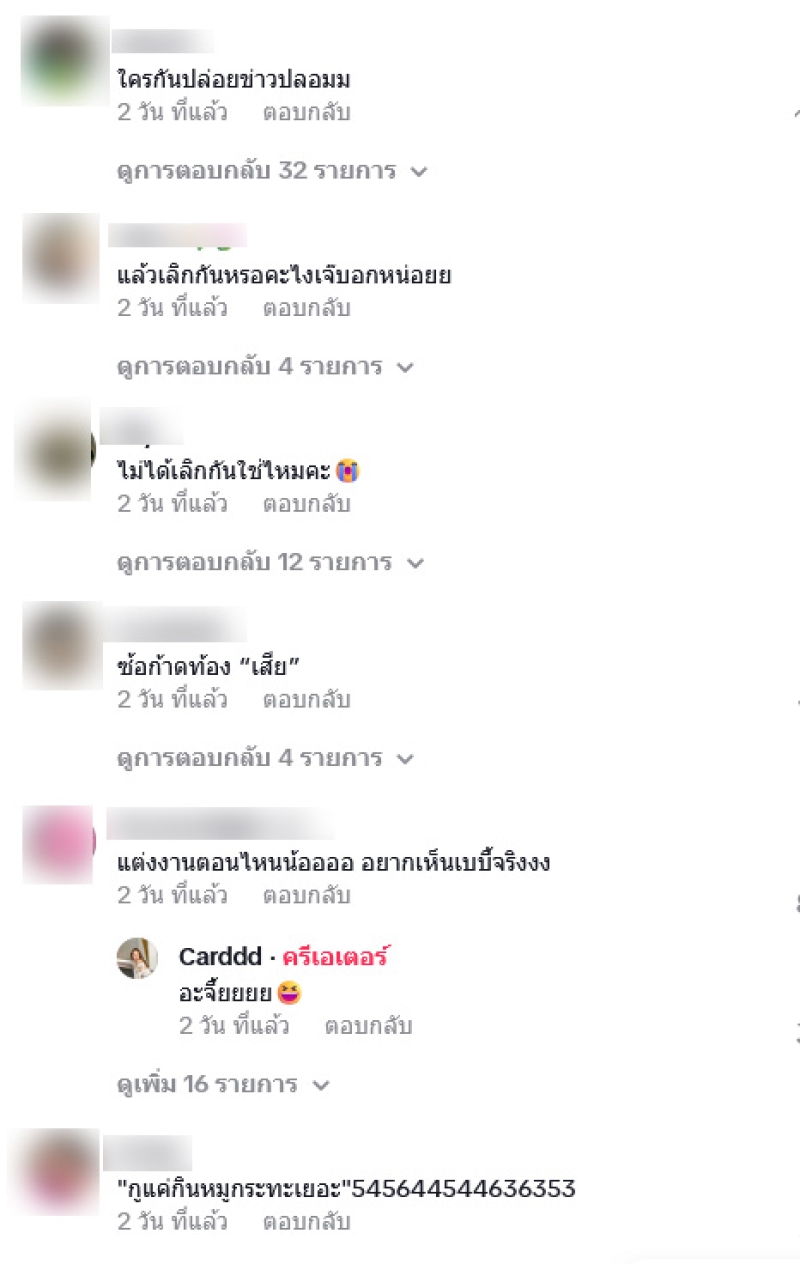Expand 4 replies under 'ซ้อก้าดท้อง' comment
Image resolution: width=800 pixels, height=1264 pixels.
coord(264,759)
